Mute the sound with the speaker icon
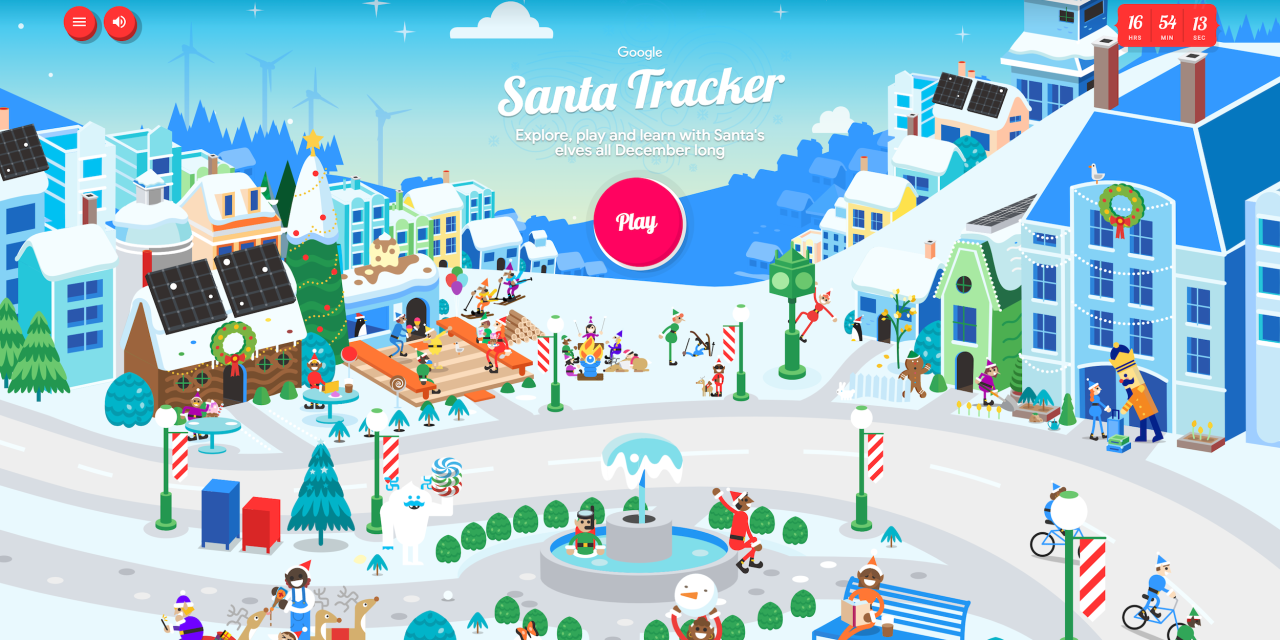 [x=120, y=22]
